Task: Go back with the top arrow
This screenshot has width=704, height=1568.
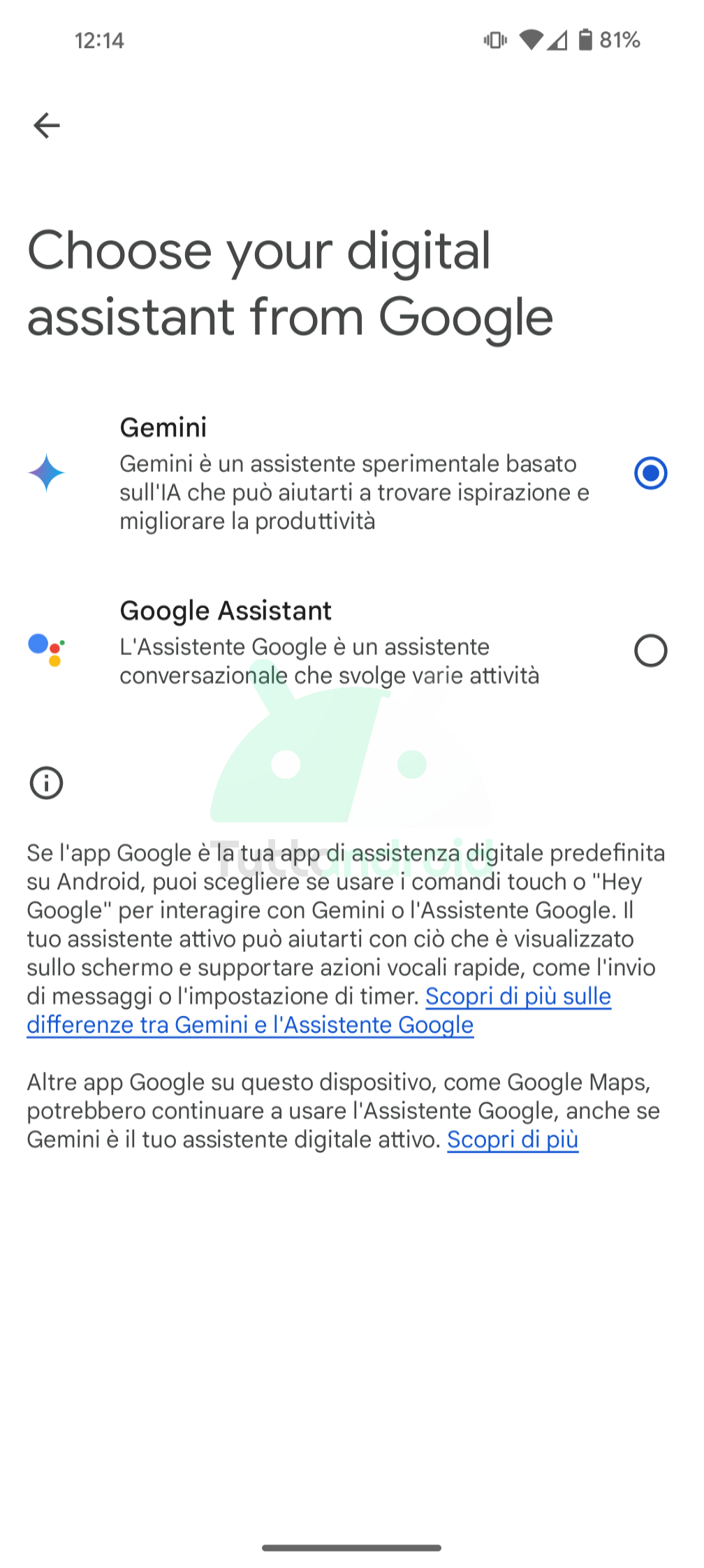Action: click(47, 126)
